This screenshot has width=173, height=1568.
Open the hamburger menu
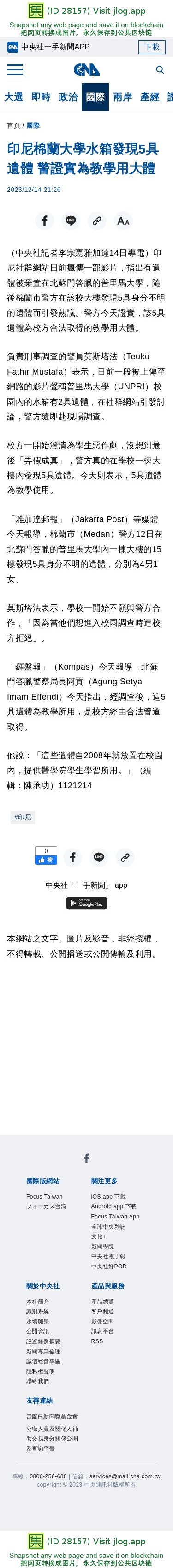point(15,70)
